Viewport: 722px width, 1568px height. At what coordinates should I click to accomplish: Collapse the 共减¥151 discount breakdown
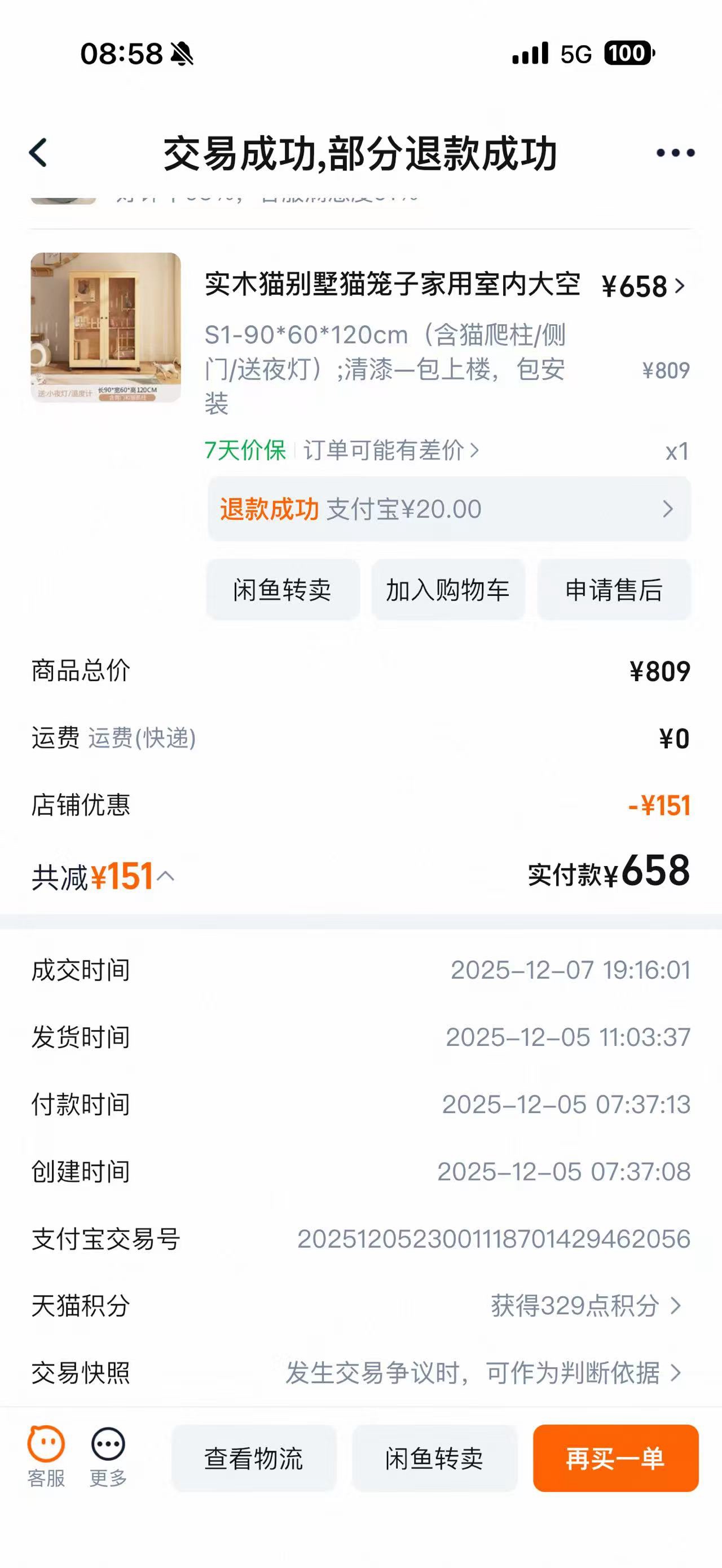coord(165,877)
